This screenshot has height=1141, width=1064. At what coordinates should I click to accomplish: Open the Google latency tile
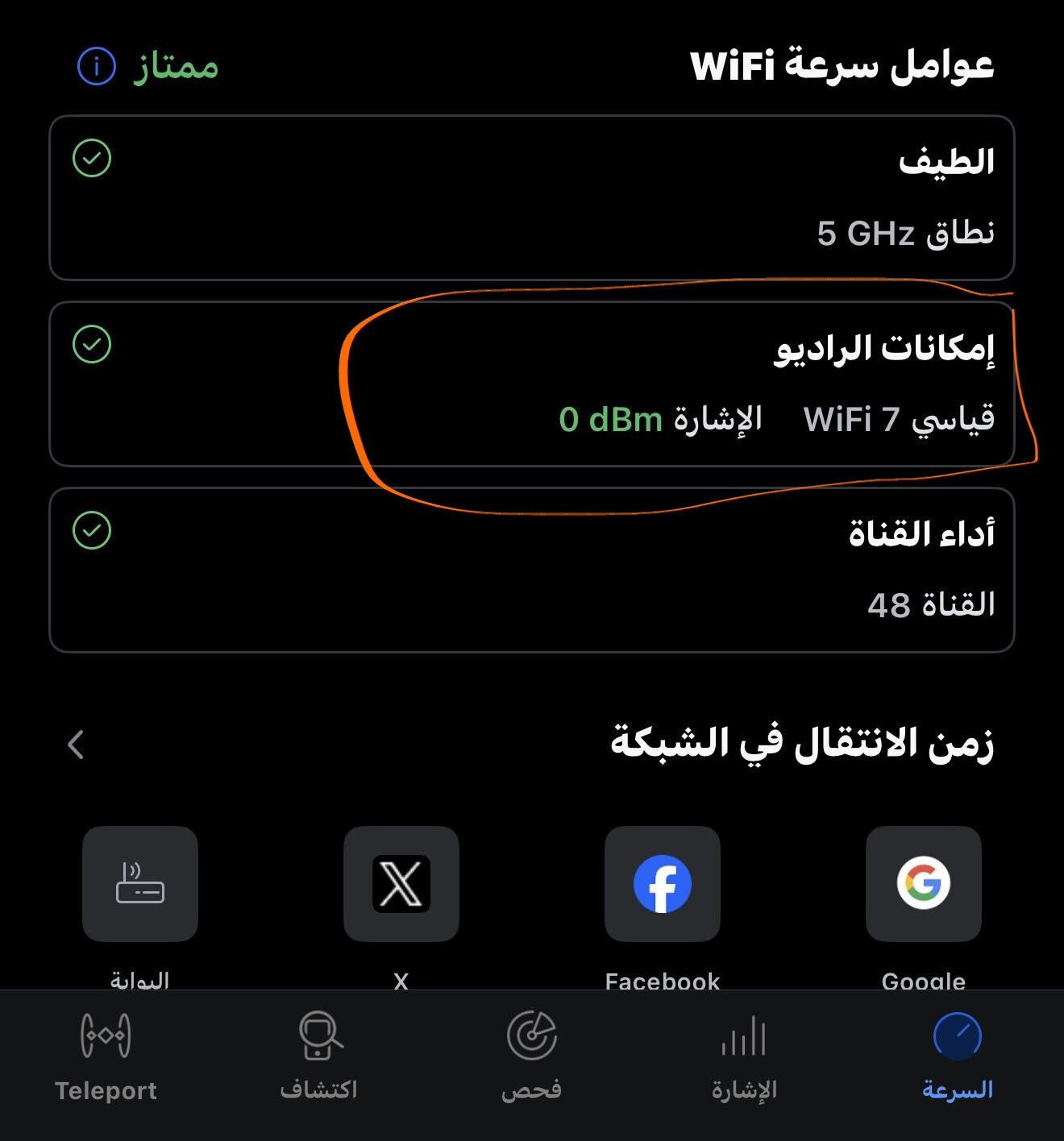click(923, 884)
